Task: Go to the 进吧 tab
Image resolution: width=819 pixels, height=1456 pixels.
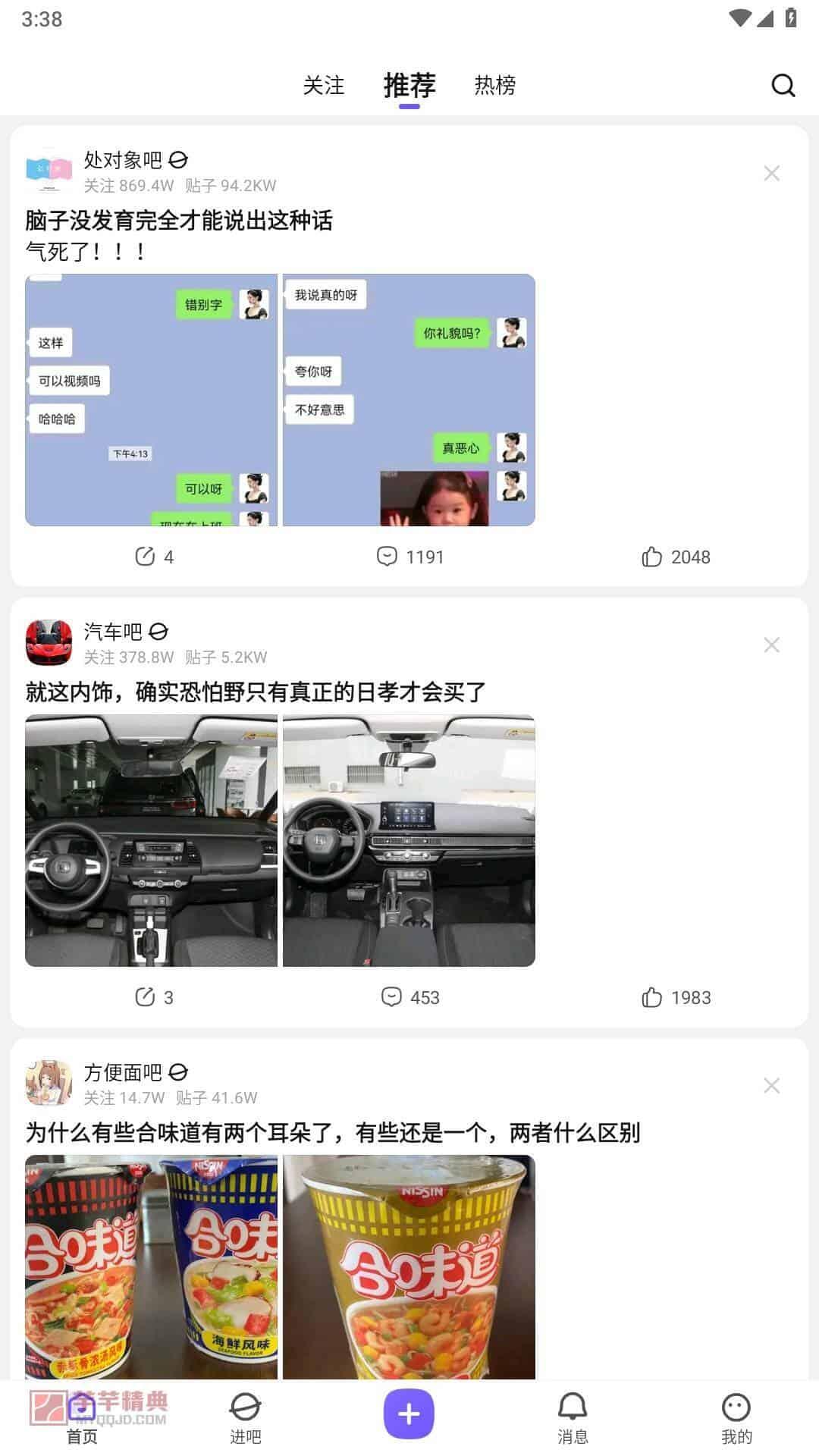Action: [245, 1418]
